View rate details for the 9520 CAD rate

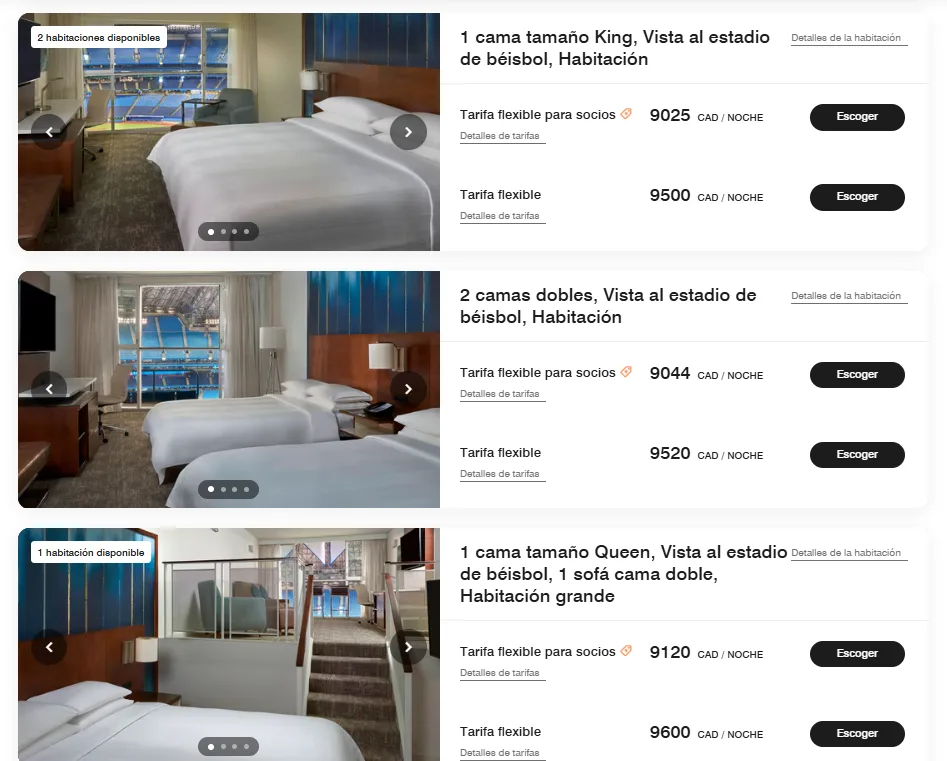[500, 474]
